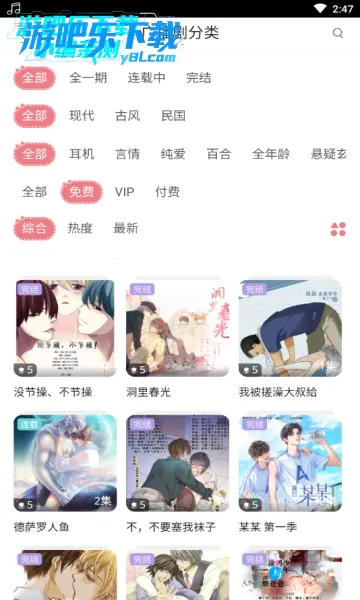The width and height of the screenshot is (360, 600).
Task: Open the 洞里春光 drama card
Action: pos(178,337)
